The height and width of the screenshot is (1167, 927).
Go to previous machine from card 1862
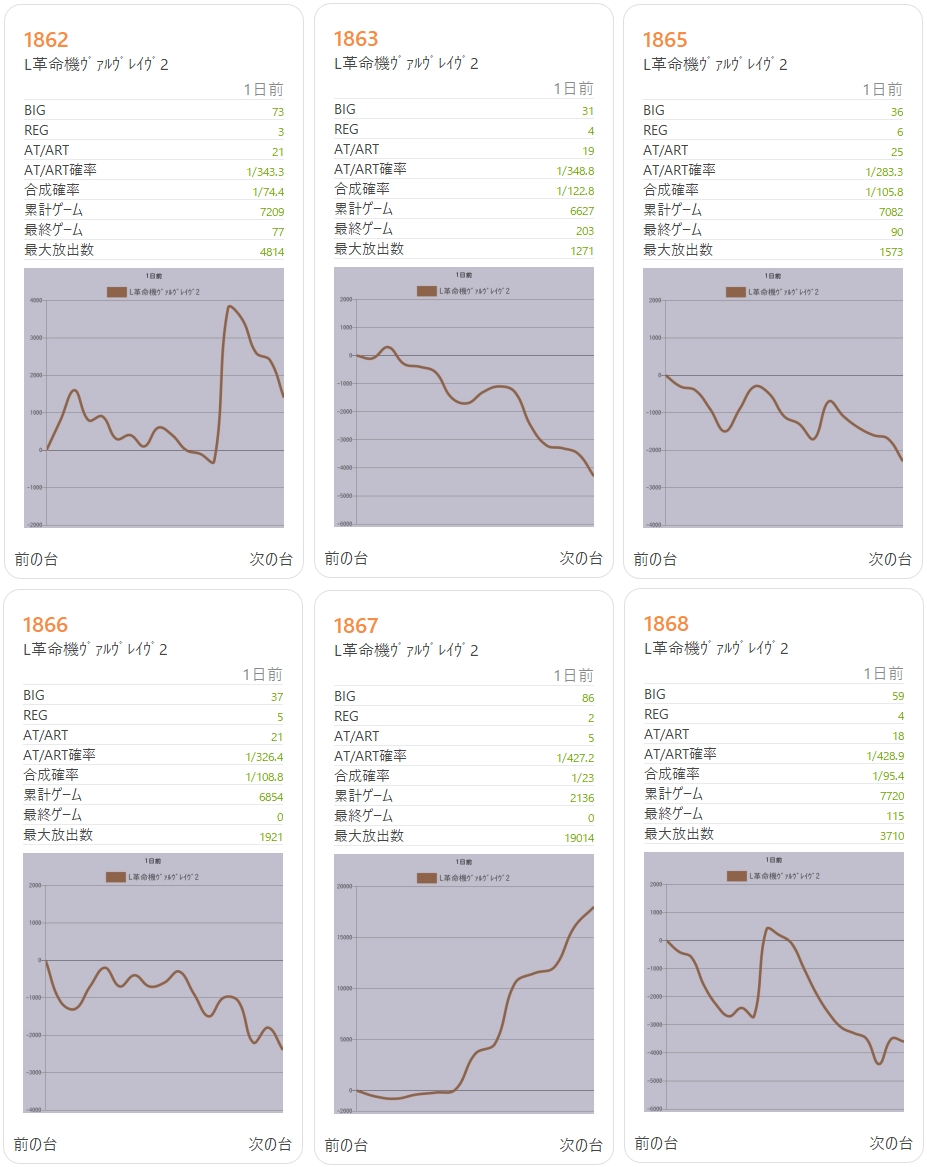tap(36, 559)
